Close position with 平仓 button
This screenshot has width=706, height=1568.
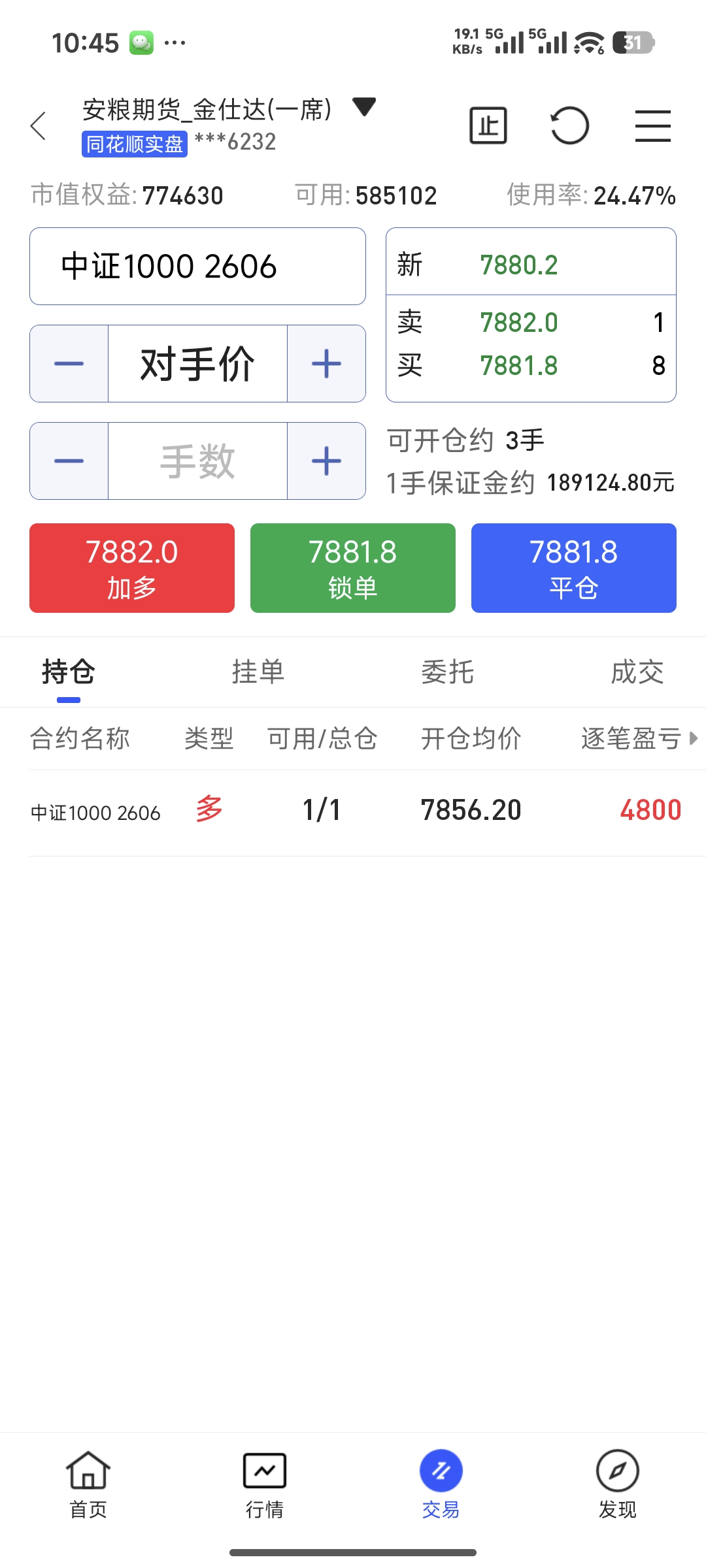pyautogui.click(x=574, y=568)
